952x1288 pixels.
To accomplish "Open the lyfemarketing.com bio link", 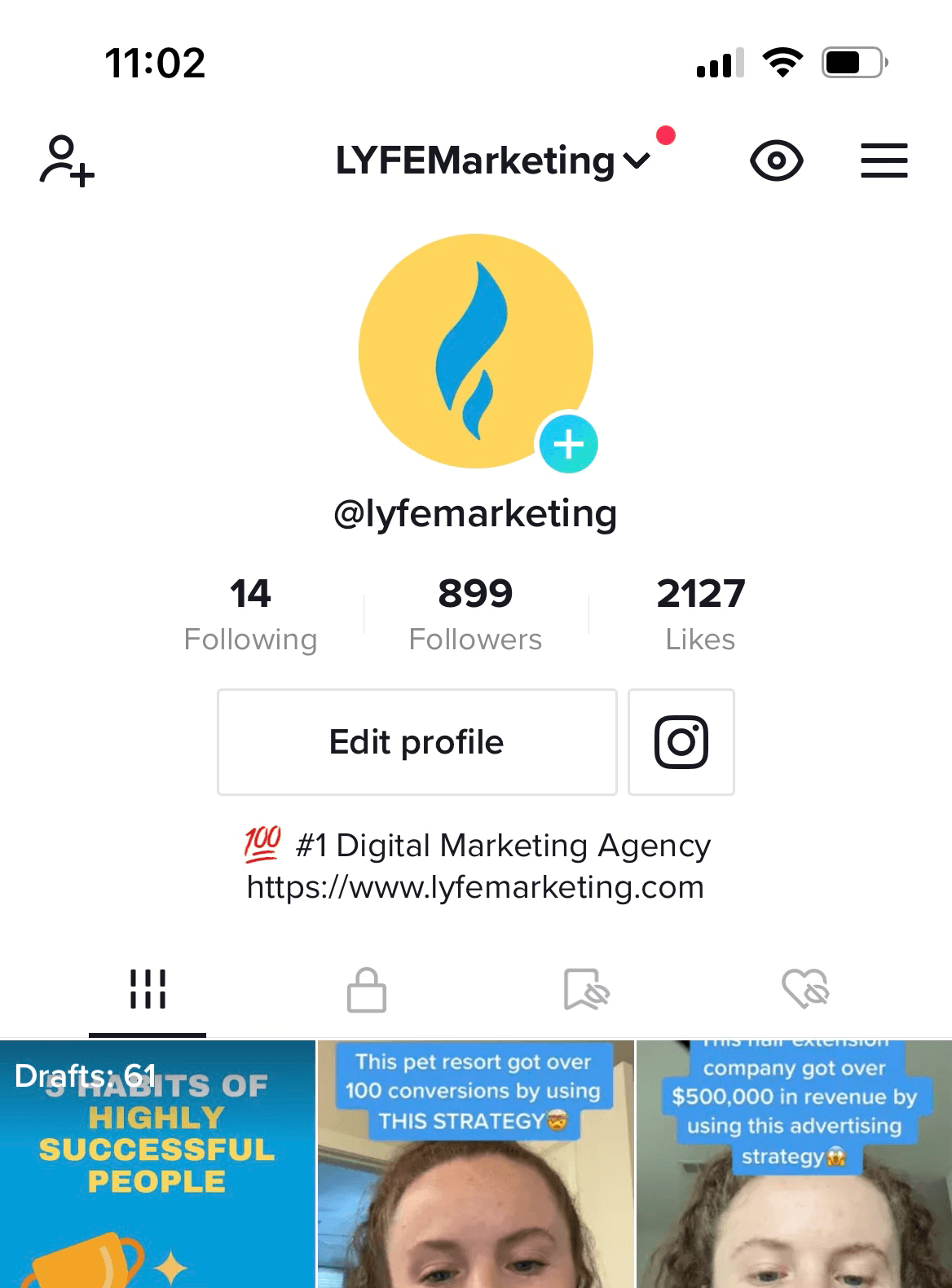I will pos(475,887).
